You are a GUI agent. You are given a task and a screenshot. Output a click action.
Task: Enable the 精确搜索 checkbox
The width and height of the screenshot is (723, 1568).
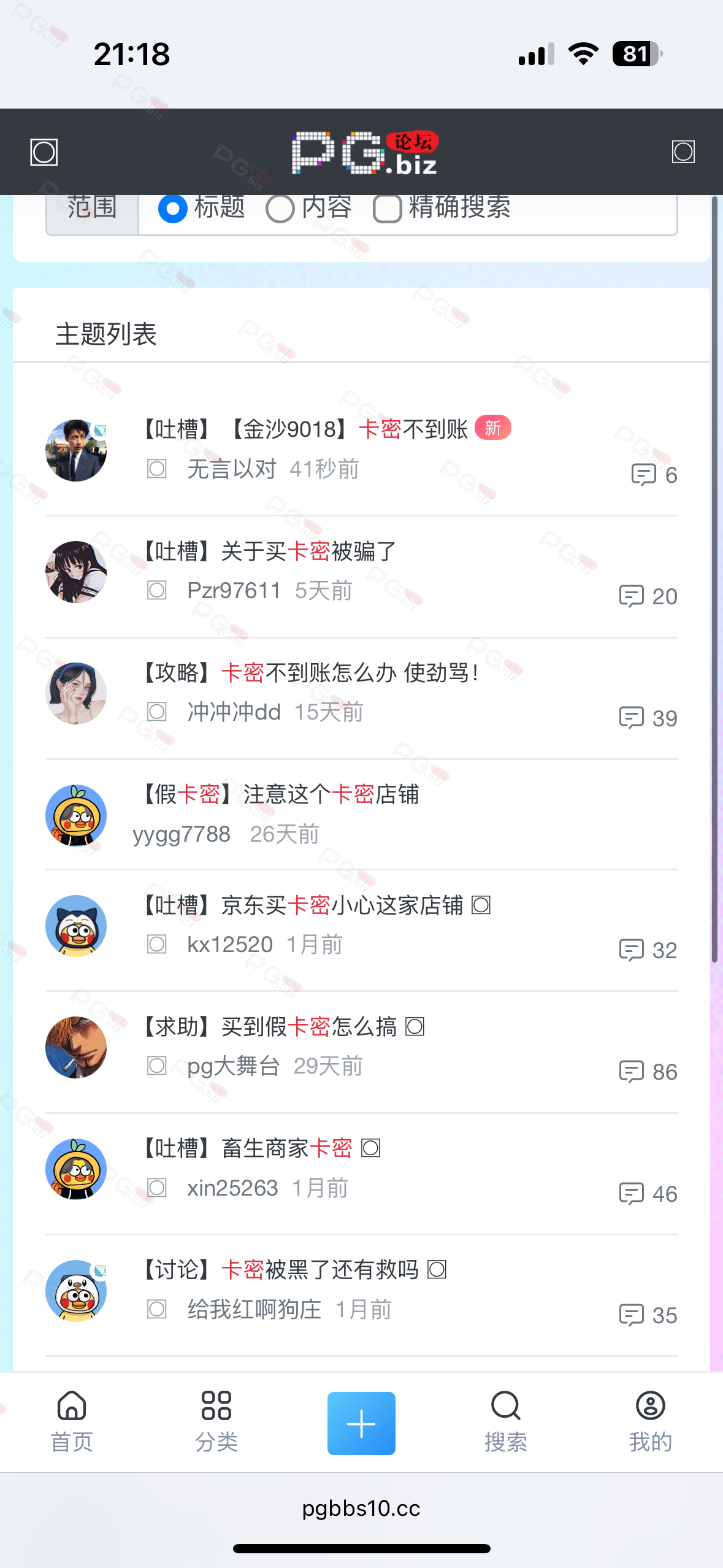(388, 209)
